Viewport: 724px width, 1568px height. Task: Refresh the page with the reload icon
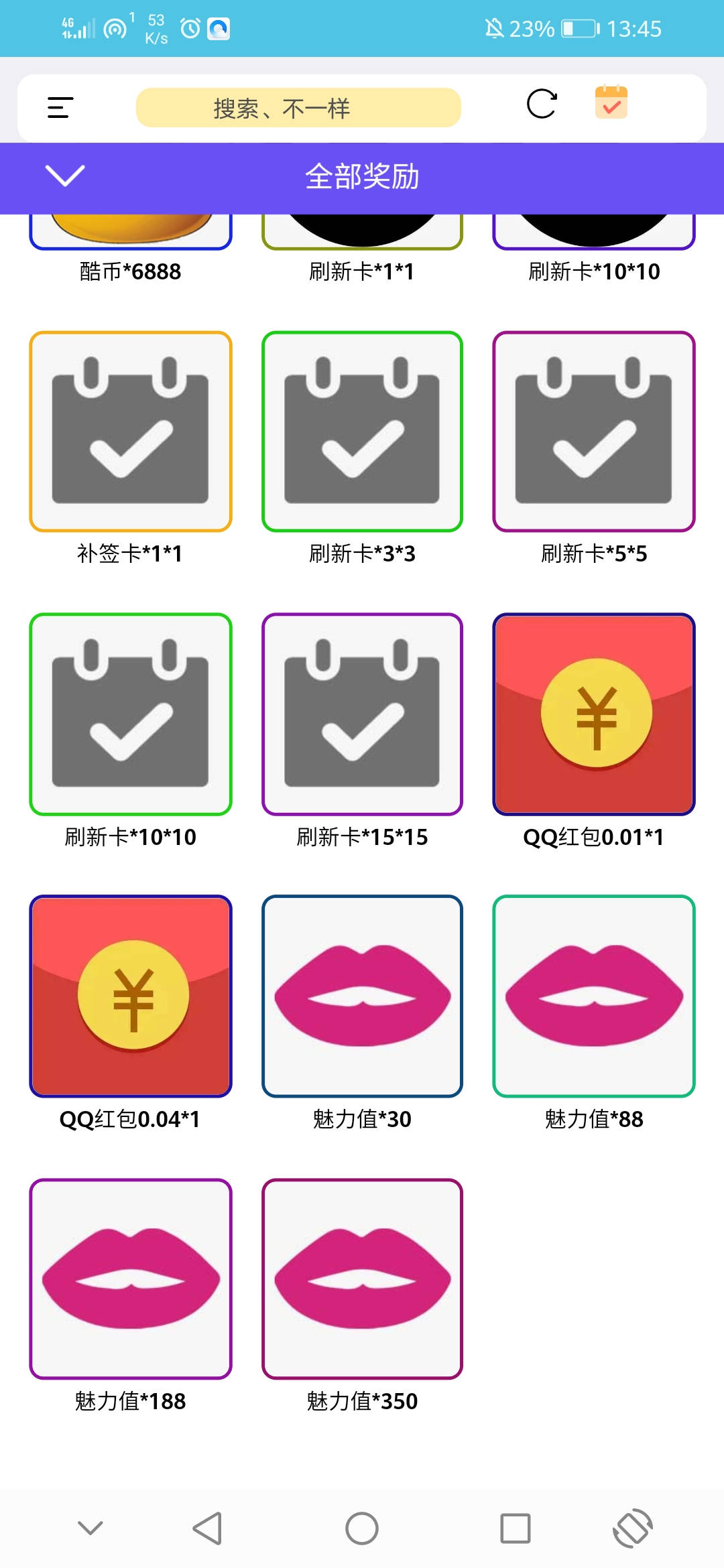click(x=541, y=104)
